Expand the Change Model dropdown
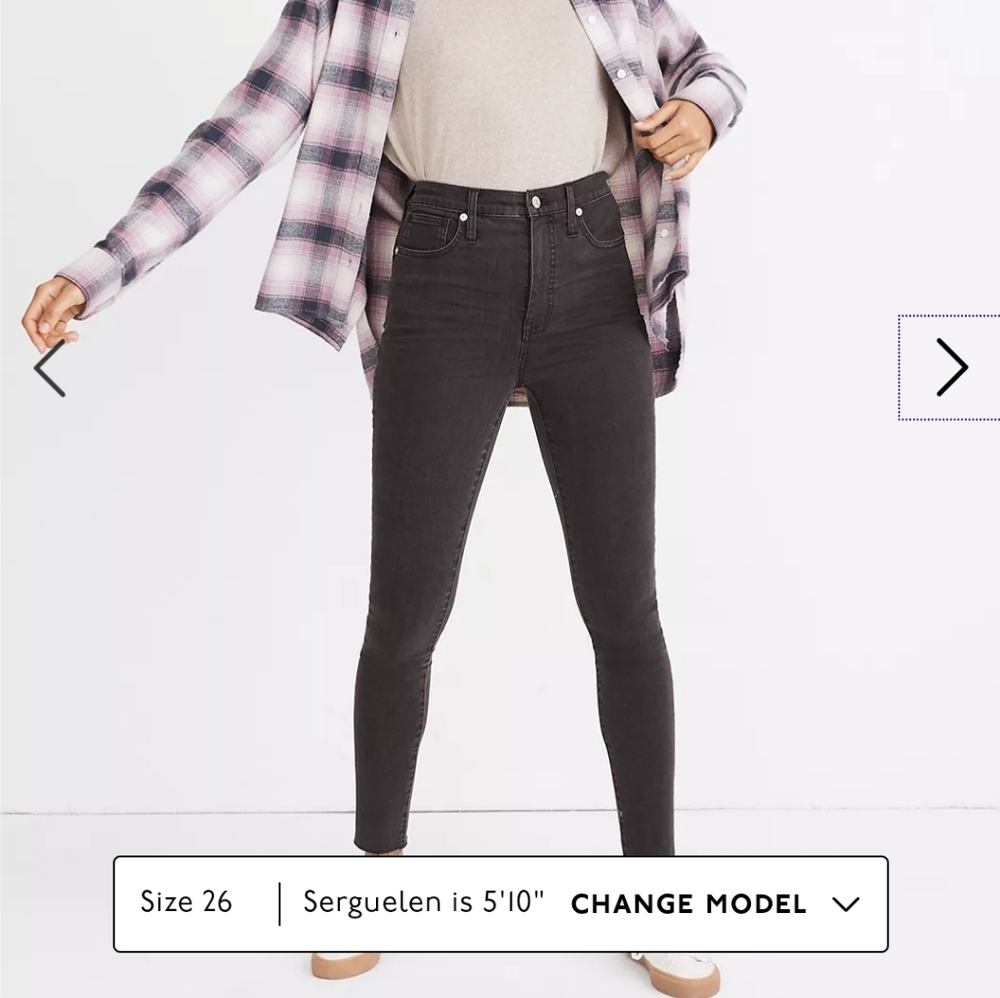Image resolution: width=1000 pixels, height=998 pixels. [714, 904]
